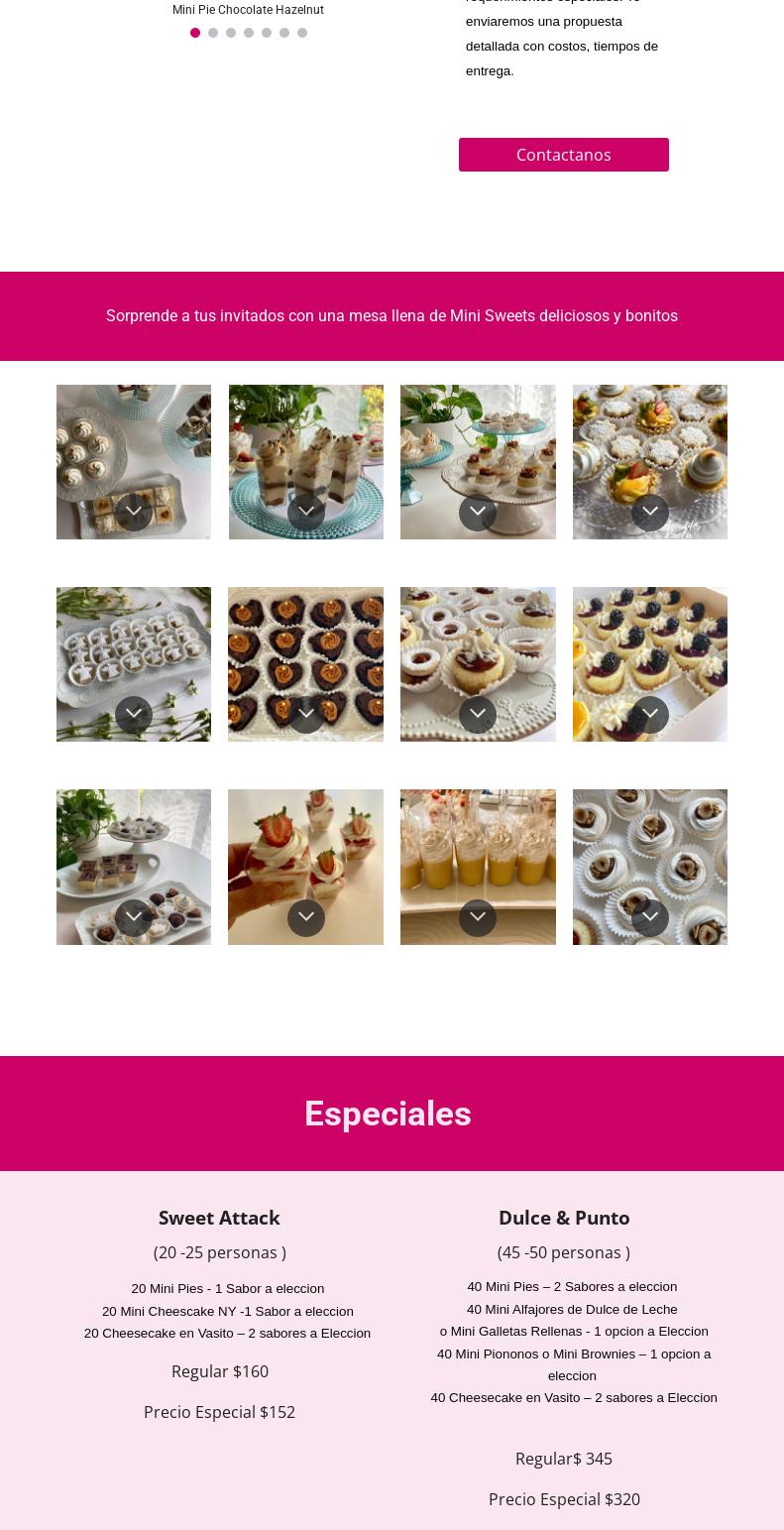Click the Mini Pie Chocolate Hazelnut product title

248,9
